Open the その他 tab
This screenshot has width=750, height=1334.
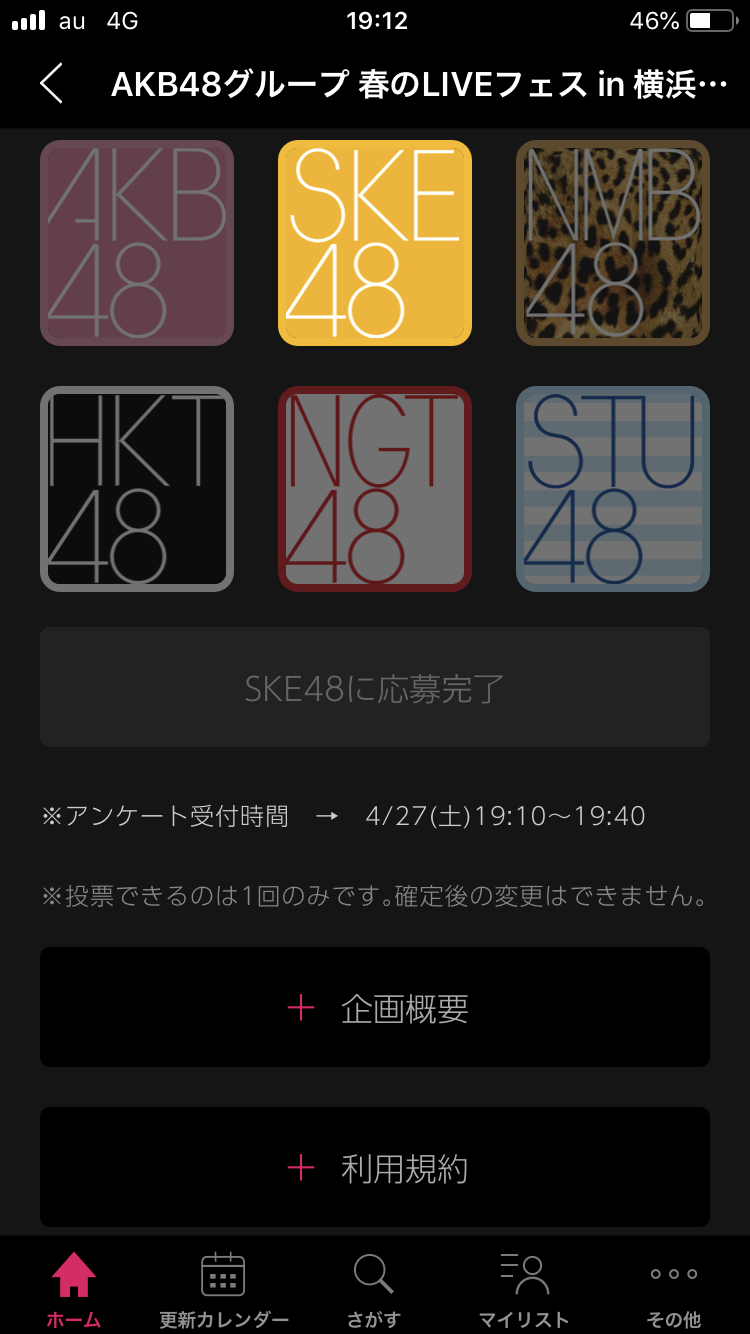[674, 1290]
